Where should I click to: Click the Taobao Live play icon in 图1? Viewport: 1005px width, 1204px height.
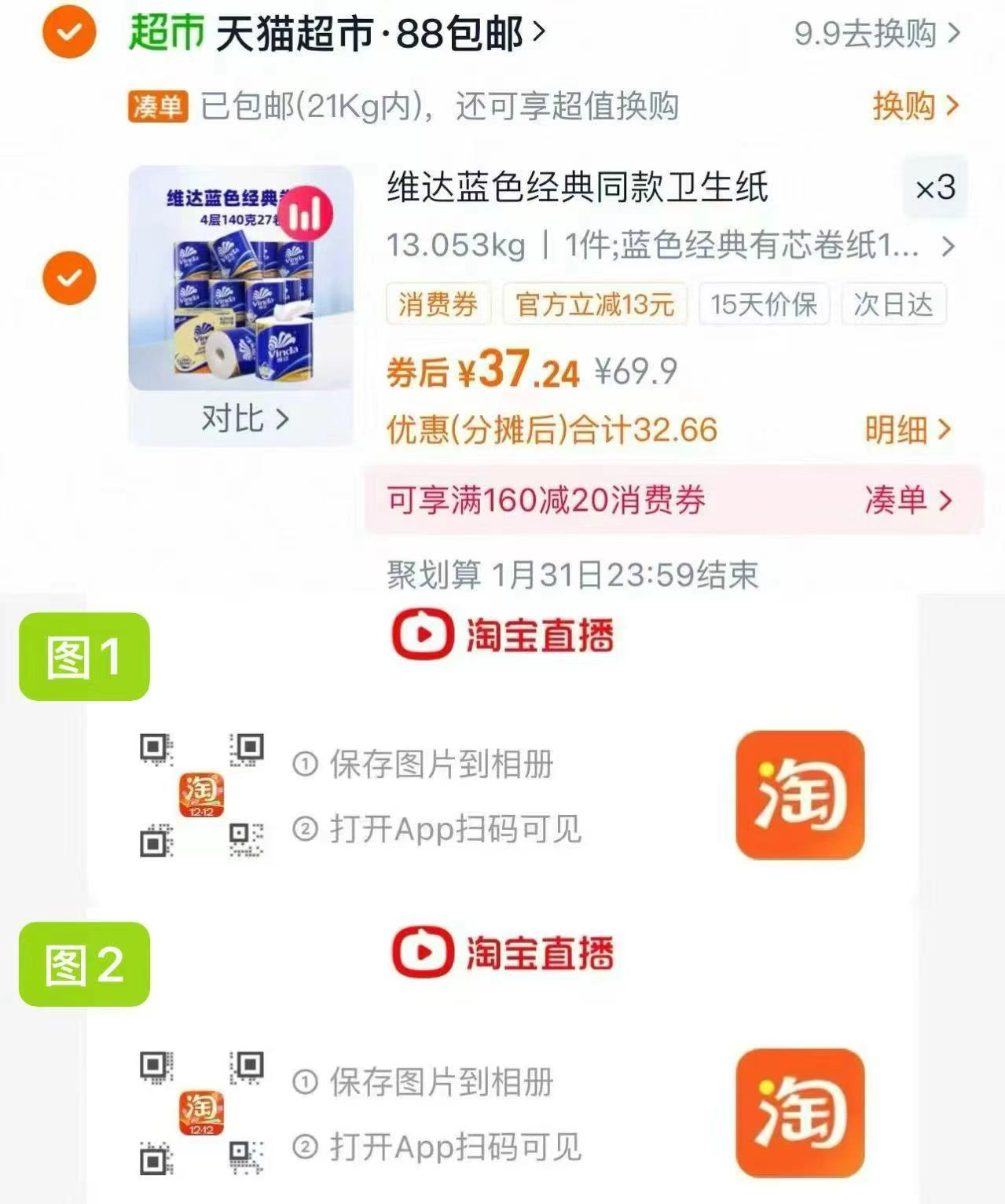pyautogui.click(x=423, y=637)
